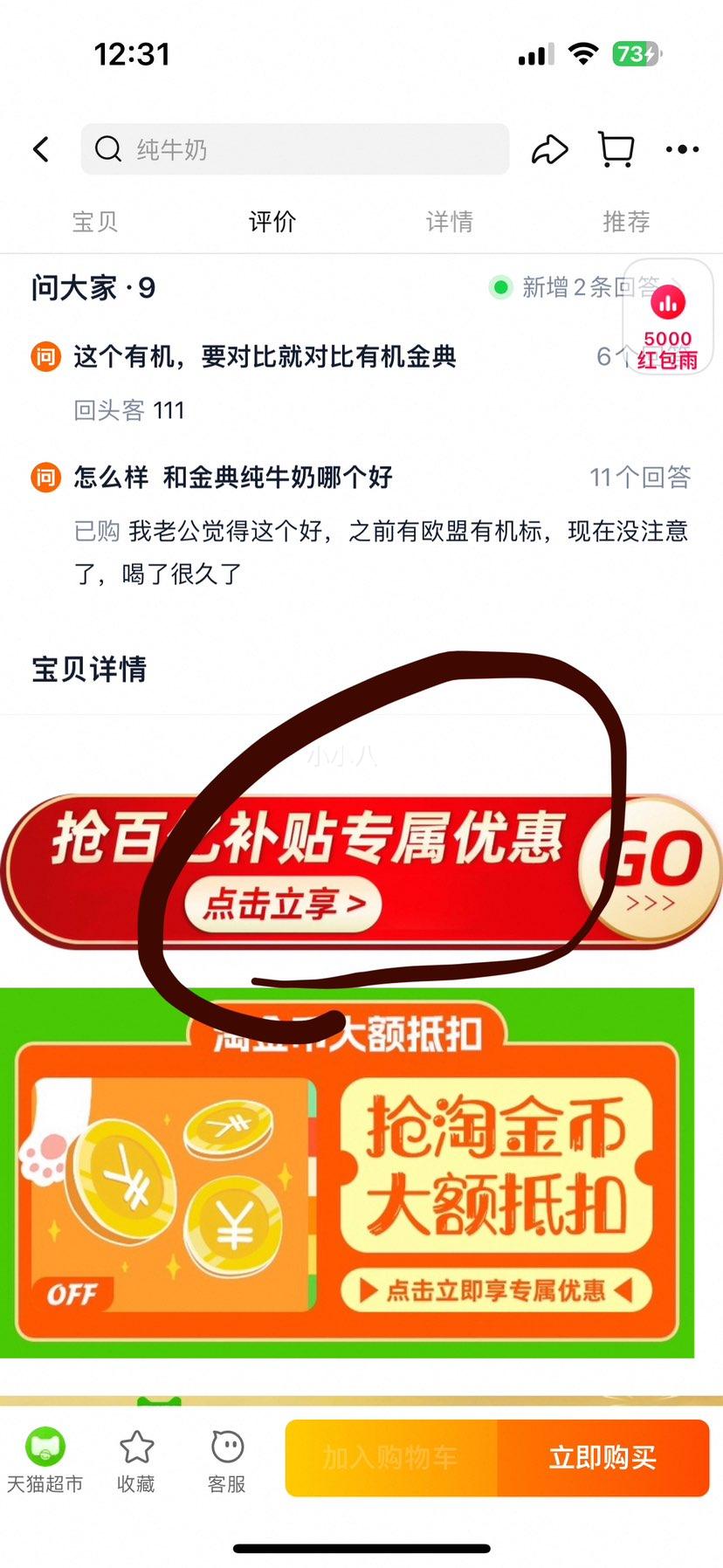Tap the 纯牛奶 search box

pos(297,149)
